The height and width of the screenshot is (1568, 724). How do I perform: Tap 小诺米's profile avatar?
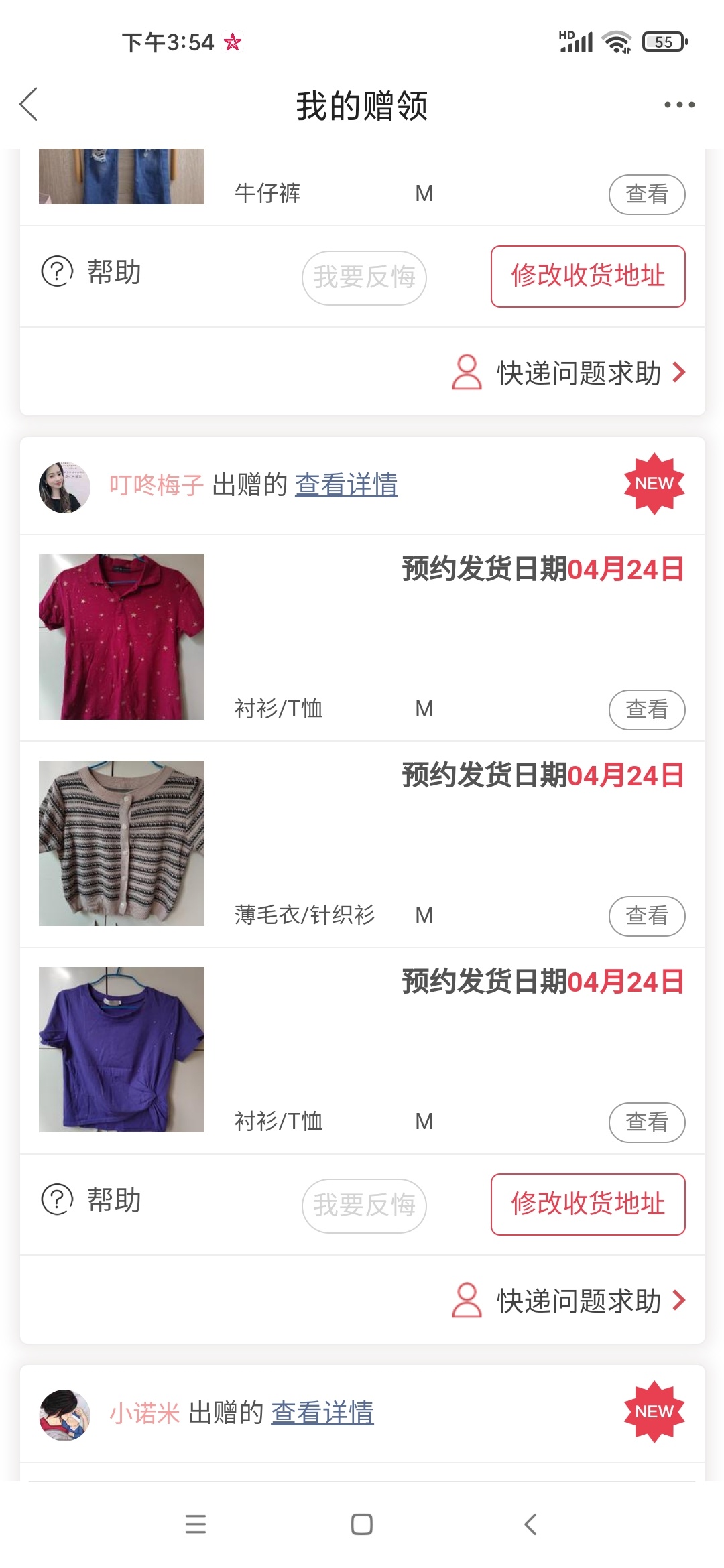64,1415
